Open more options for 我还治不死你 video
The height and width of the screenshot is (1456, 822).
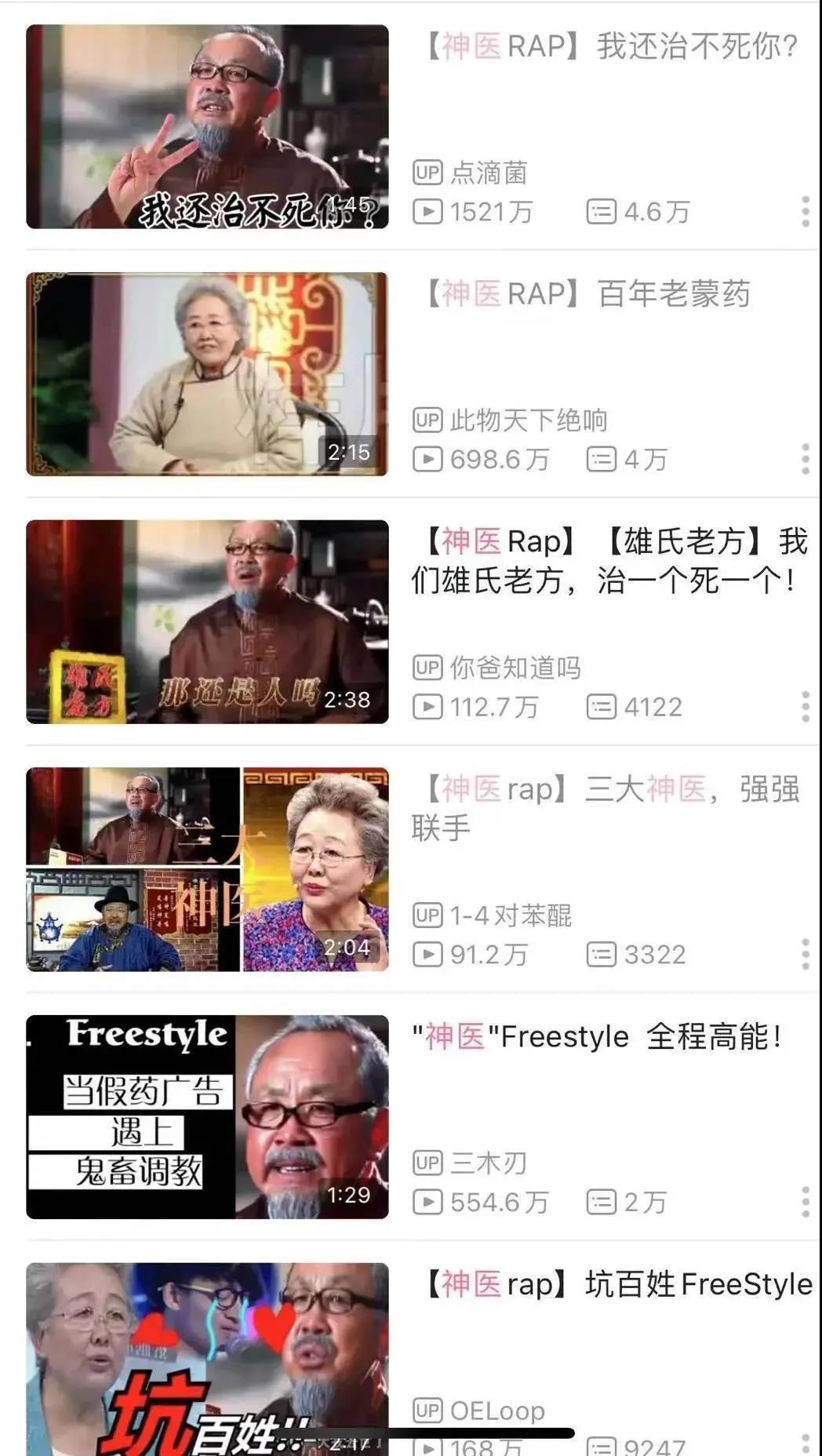pyautogui.click(x=805, y=212)
